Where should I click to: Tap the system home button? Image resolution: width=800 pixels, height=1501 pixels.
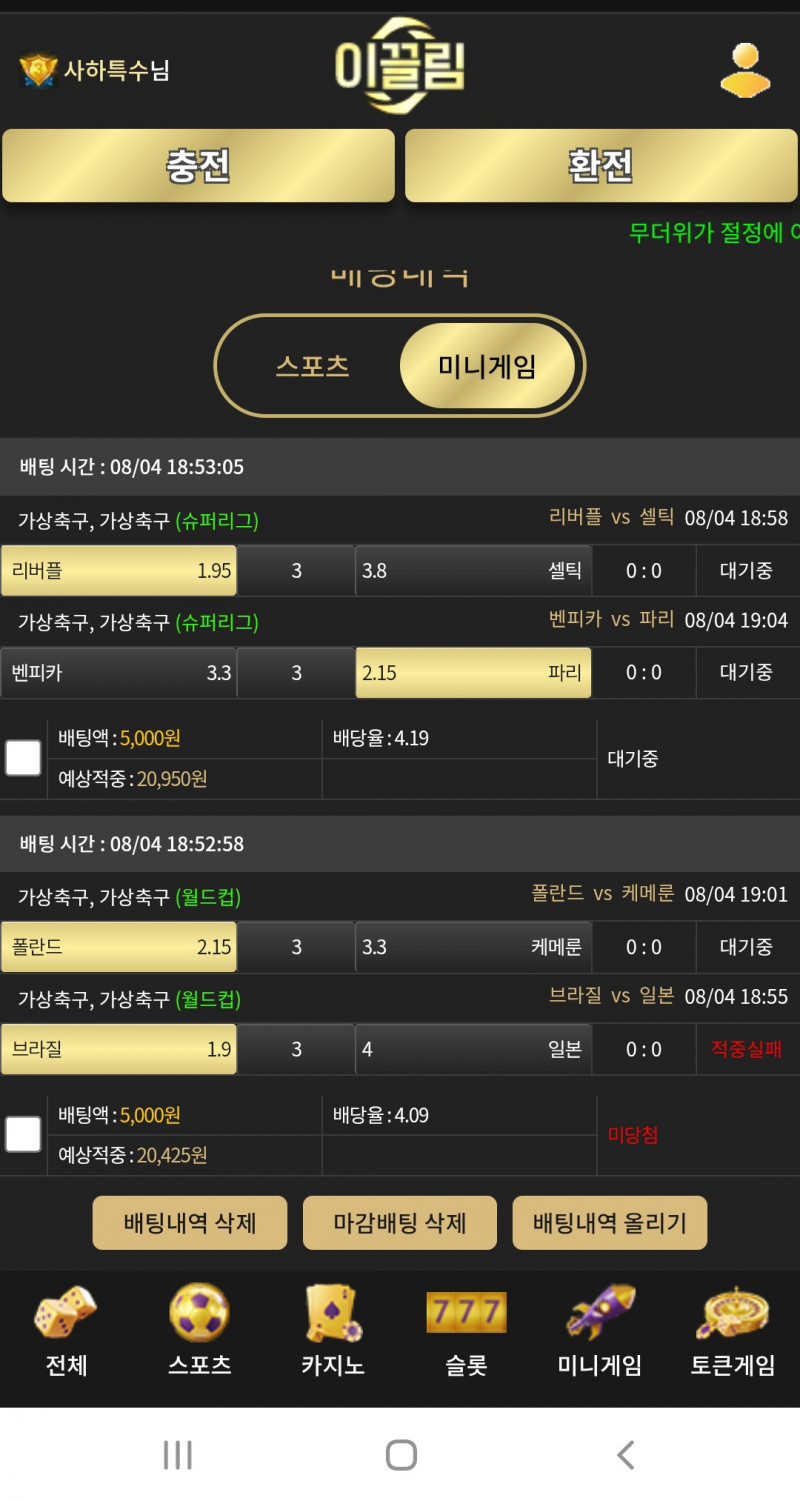400,1454
